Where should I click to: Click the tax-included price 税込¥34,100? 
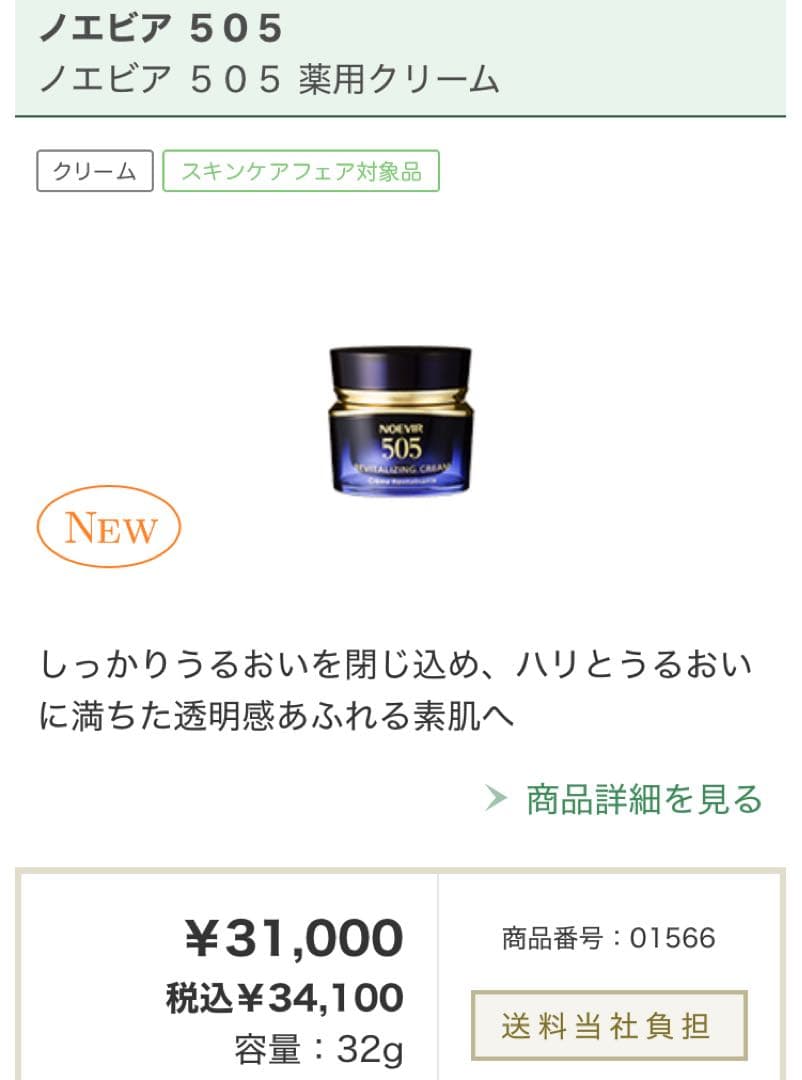click(x=284, y=996)
